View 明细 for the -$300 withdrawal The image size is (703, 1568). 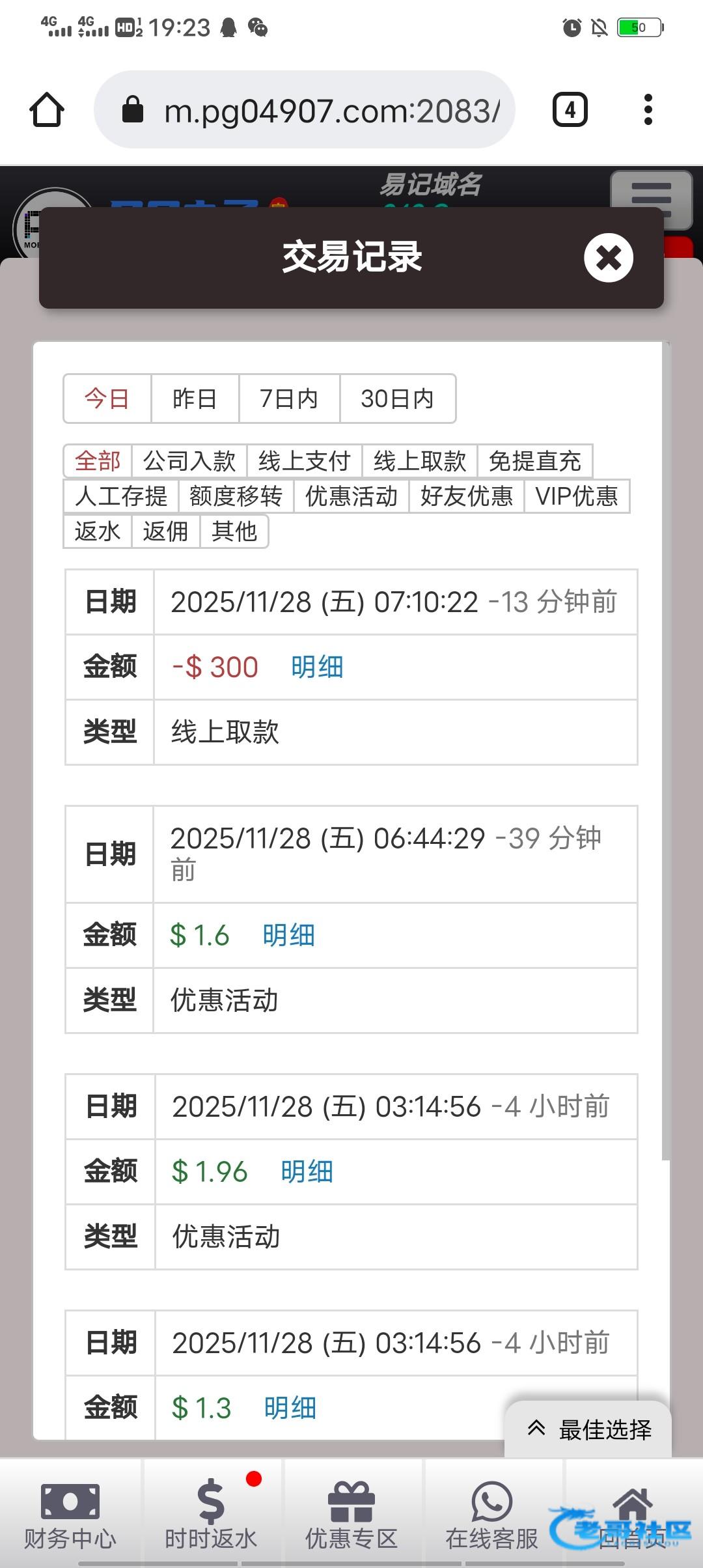point(317,667)
